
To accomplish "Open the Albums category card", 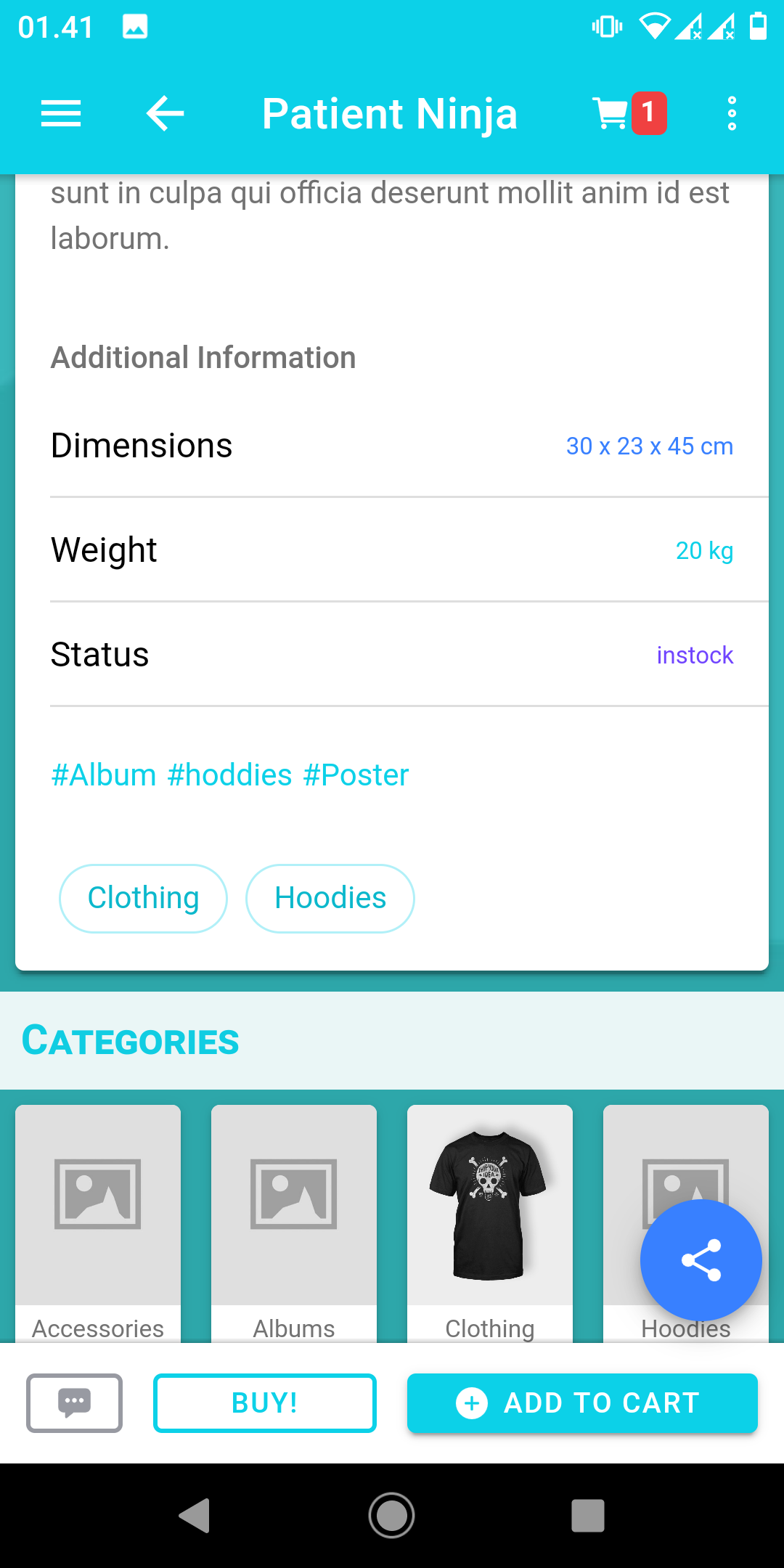I will (294, 1220).
